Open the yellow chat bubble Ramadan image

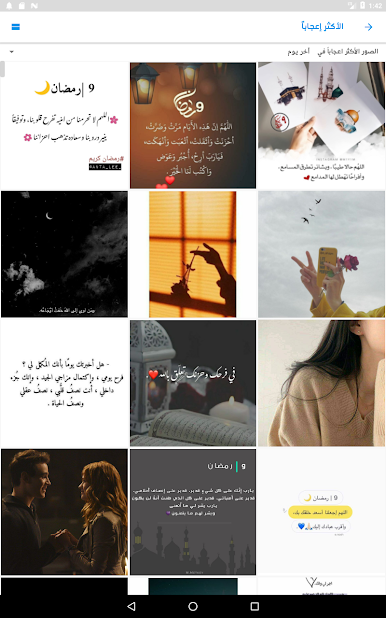point(321,512)
